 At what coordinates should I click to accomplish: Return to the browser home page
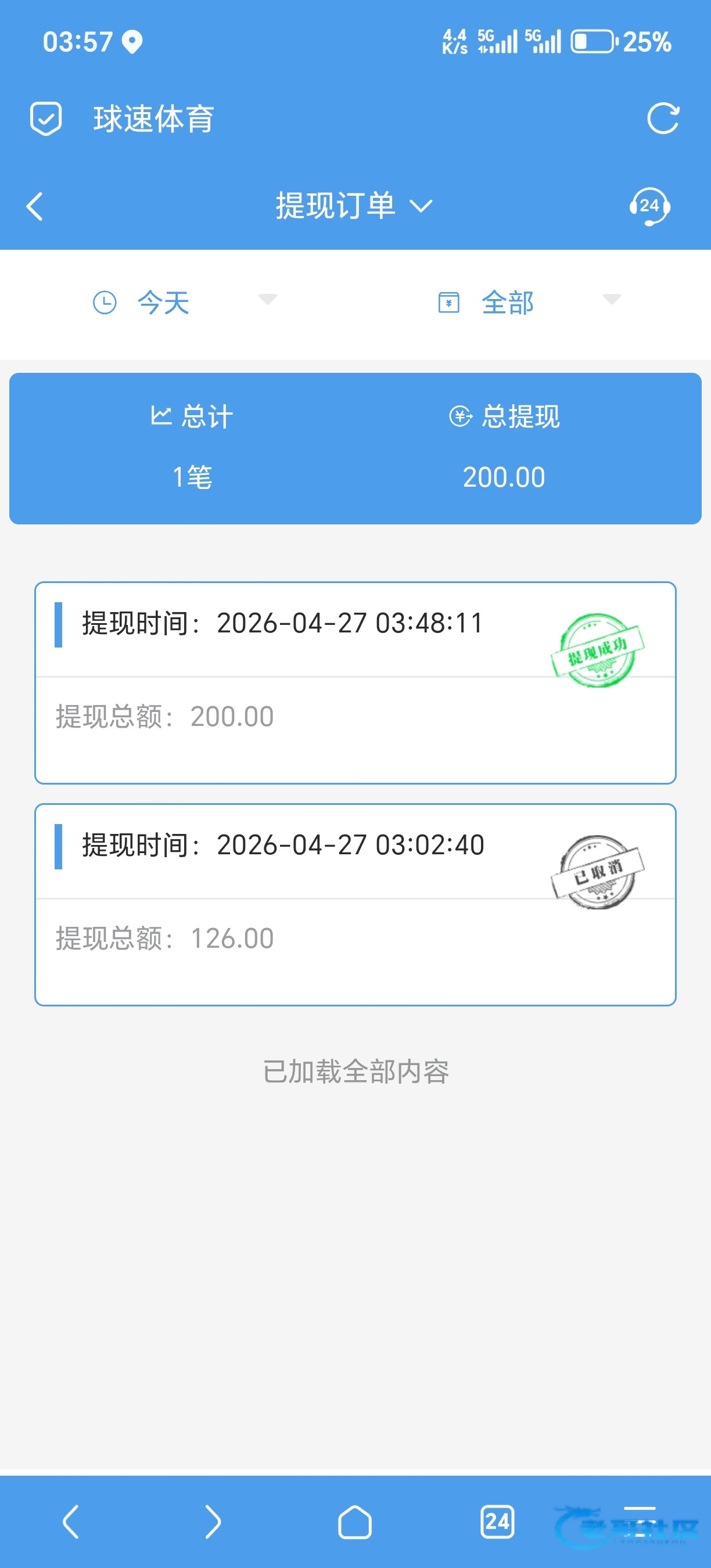tap(355, 1522)
